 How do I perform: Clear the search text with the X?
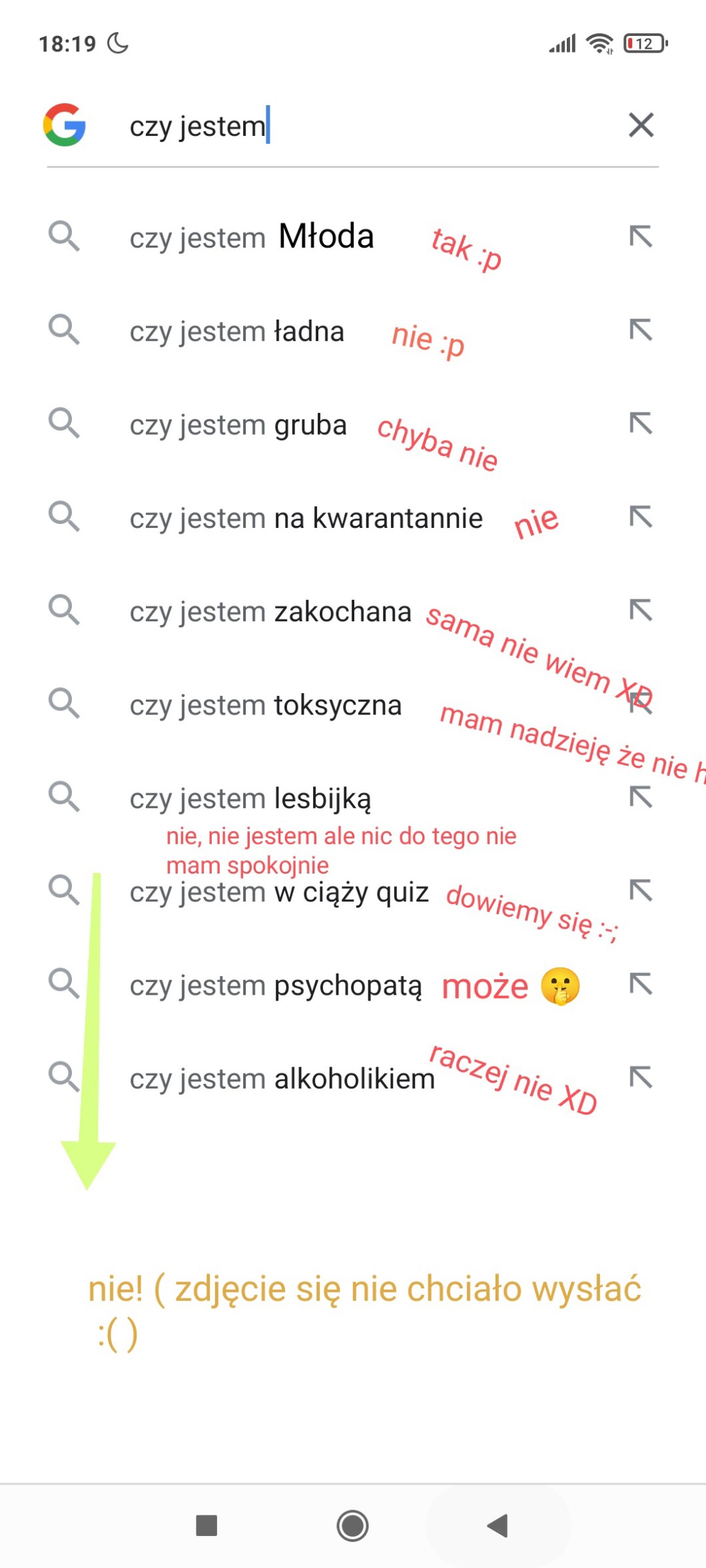(x=641, y=125)
